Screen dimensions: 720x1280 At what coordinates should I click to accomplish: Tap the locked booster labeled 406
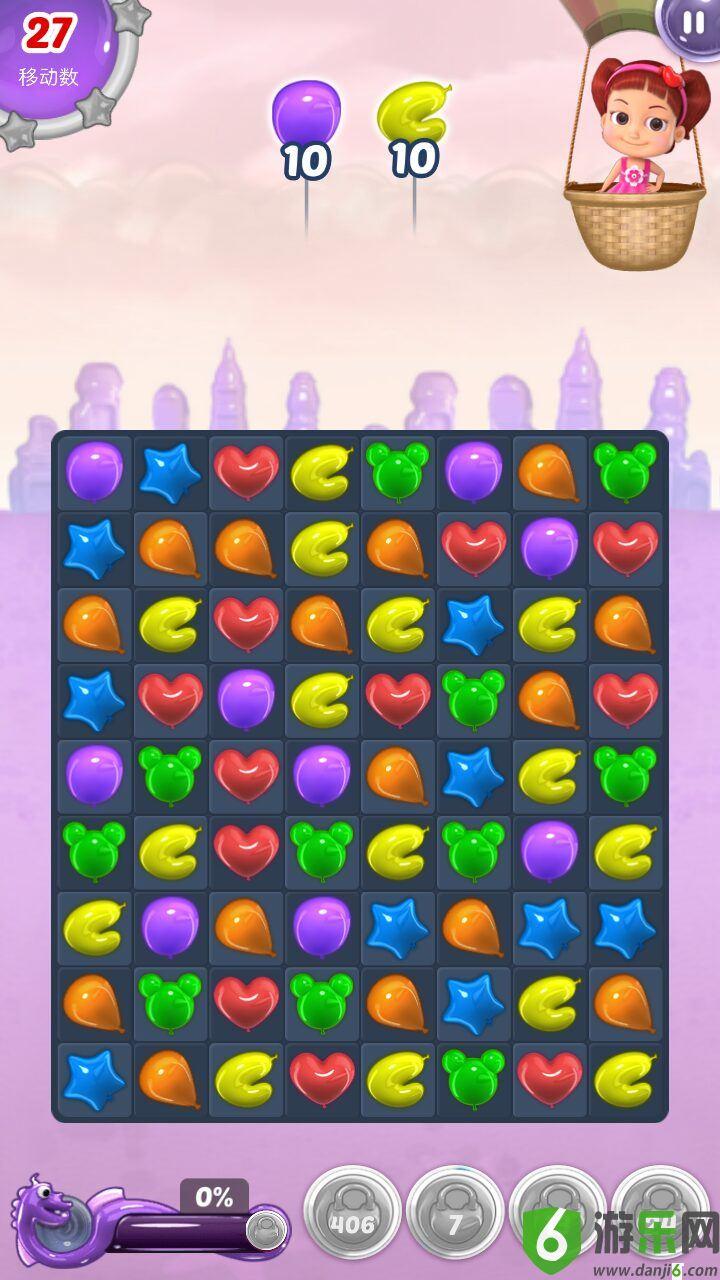[352, 1214]
